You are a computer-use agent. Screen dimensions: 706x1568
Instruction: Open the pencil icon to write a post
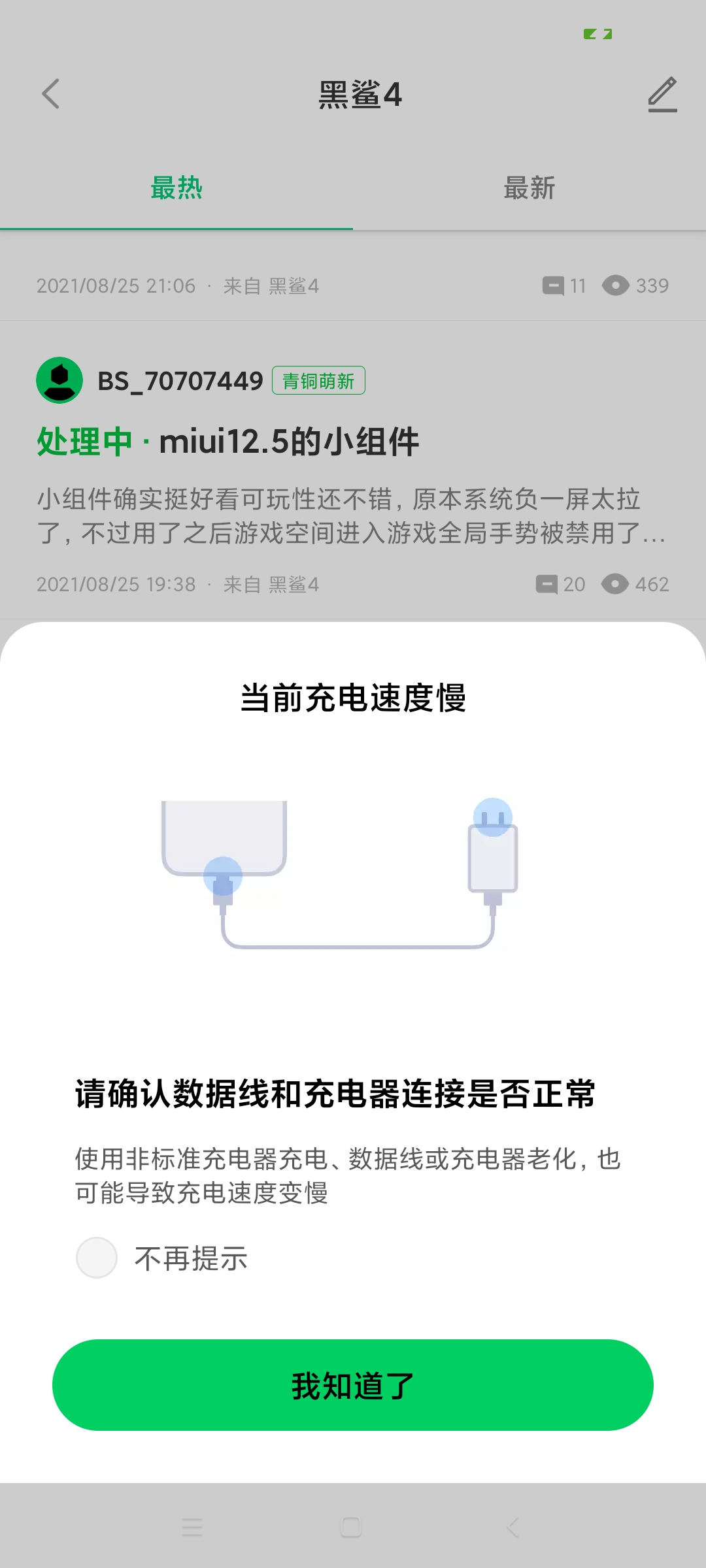pyautogui.click(x=662, y=94)
